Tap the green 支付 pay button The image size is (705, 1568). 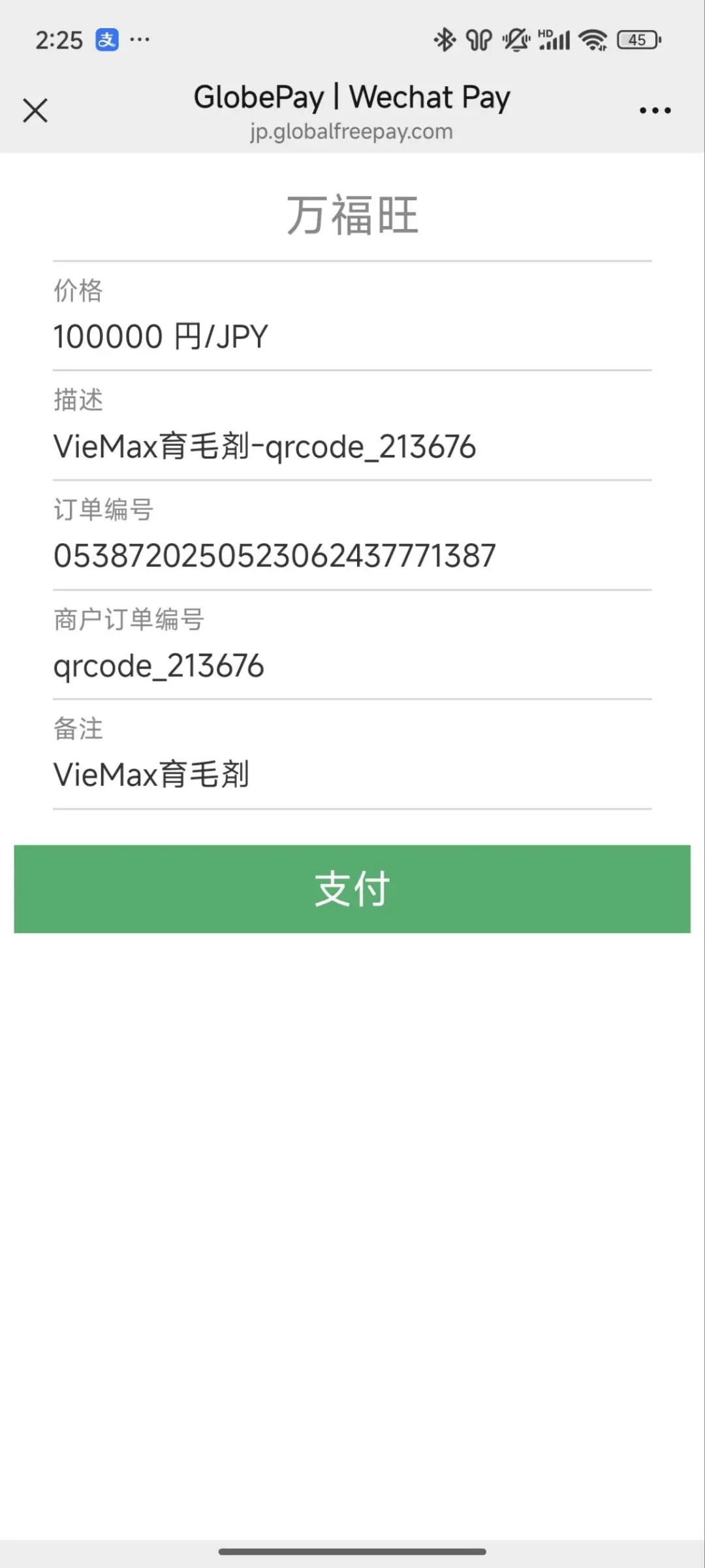coord(352,888)
